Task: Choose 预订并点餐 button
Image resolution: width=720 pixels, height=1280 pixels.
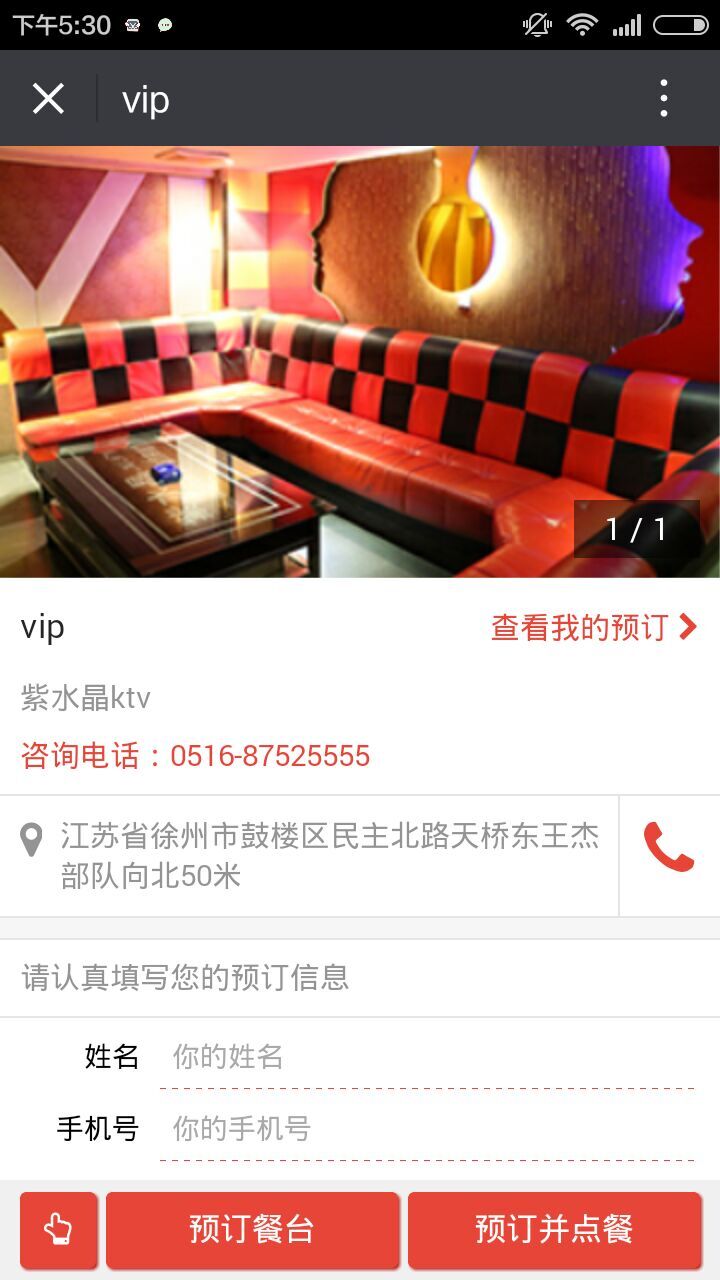Action: point(554,1229)
